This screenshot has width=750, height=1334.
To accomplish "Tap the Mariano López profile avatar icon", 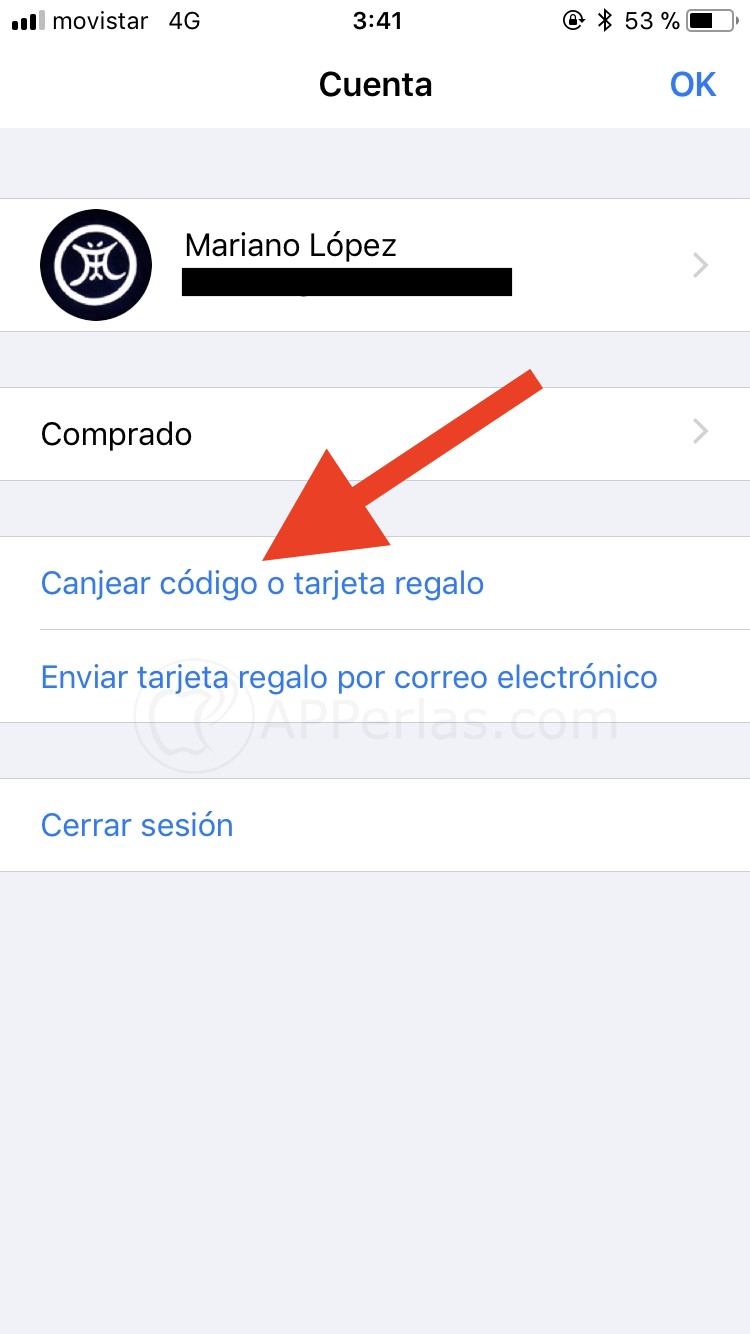I will 95,264.
